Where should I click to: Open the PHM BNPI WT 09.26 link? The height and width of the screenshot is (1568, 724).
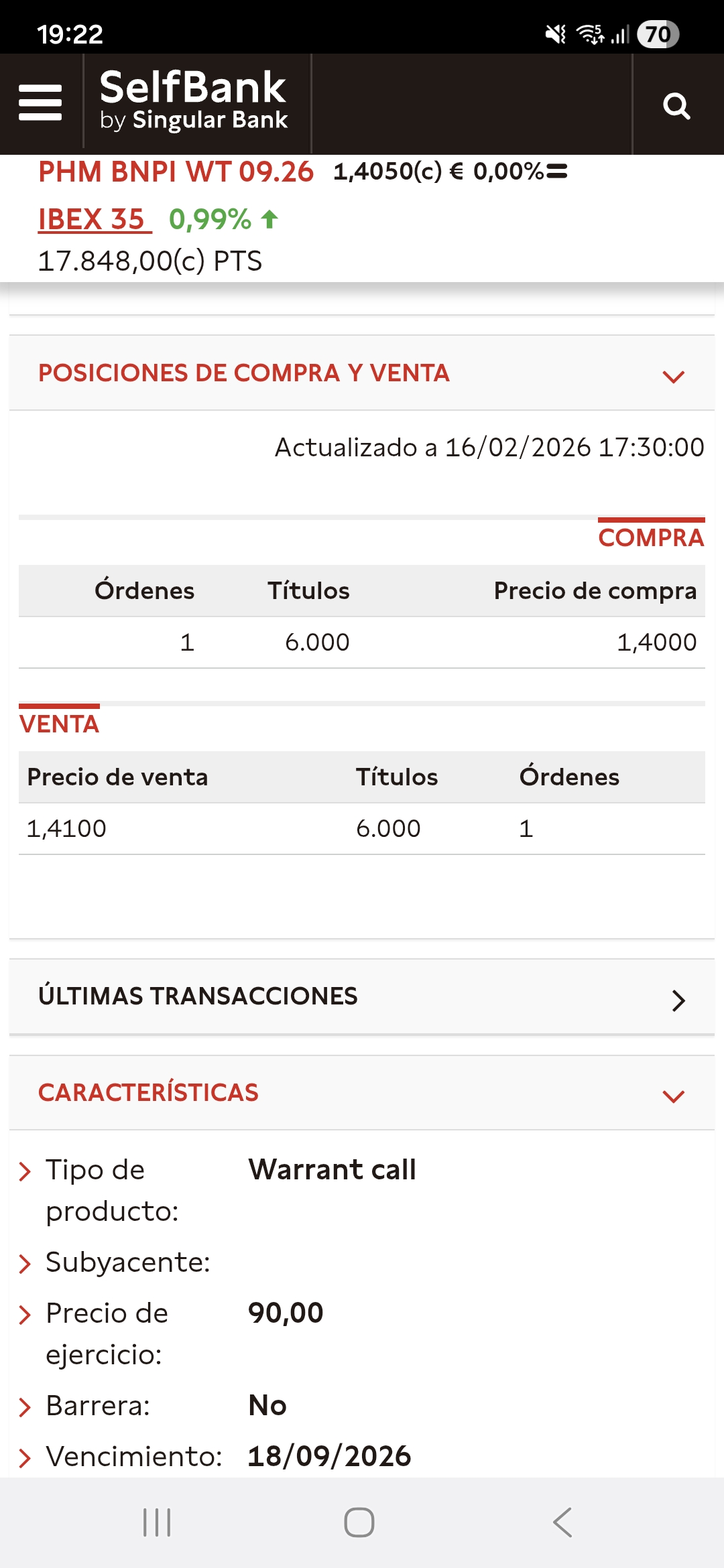(176, 172)
